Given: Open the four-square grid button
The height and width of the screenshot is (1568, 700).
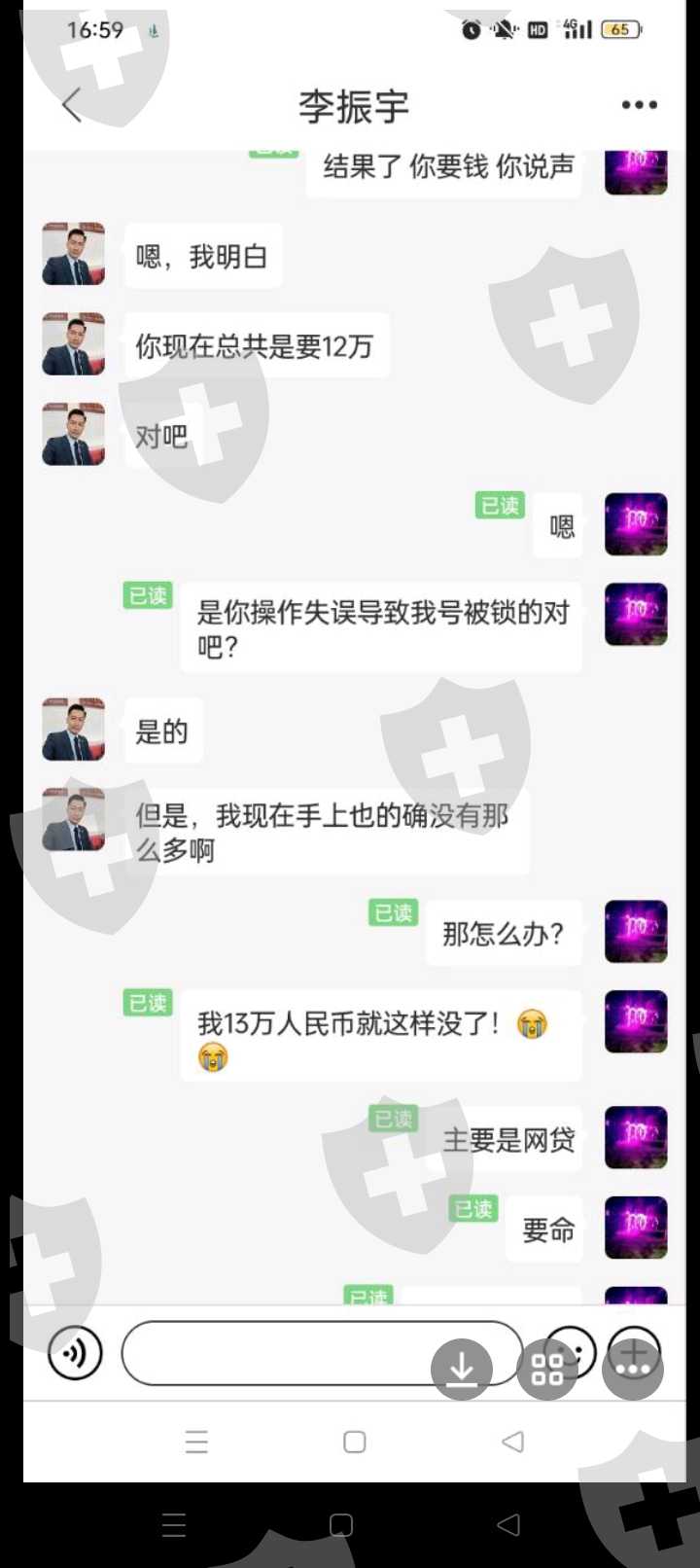Looking at the screenshot, I should pos(547,1369).
